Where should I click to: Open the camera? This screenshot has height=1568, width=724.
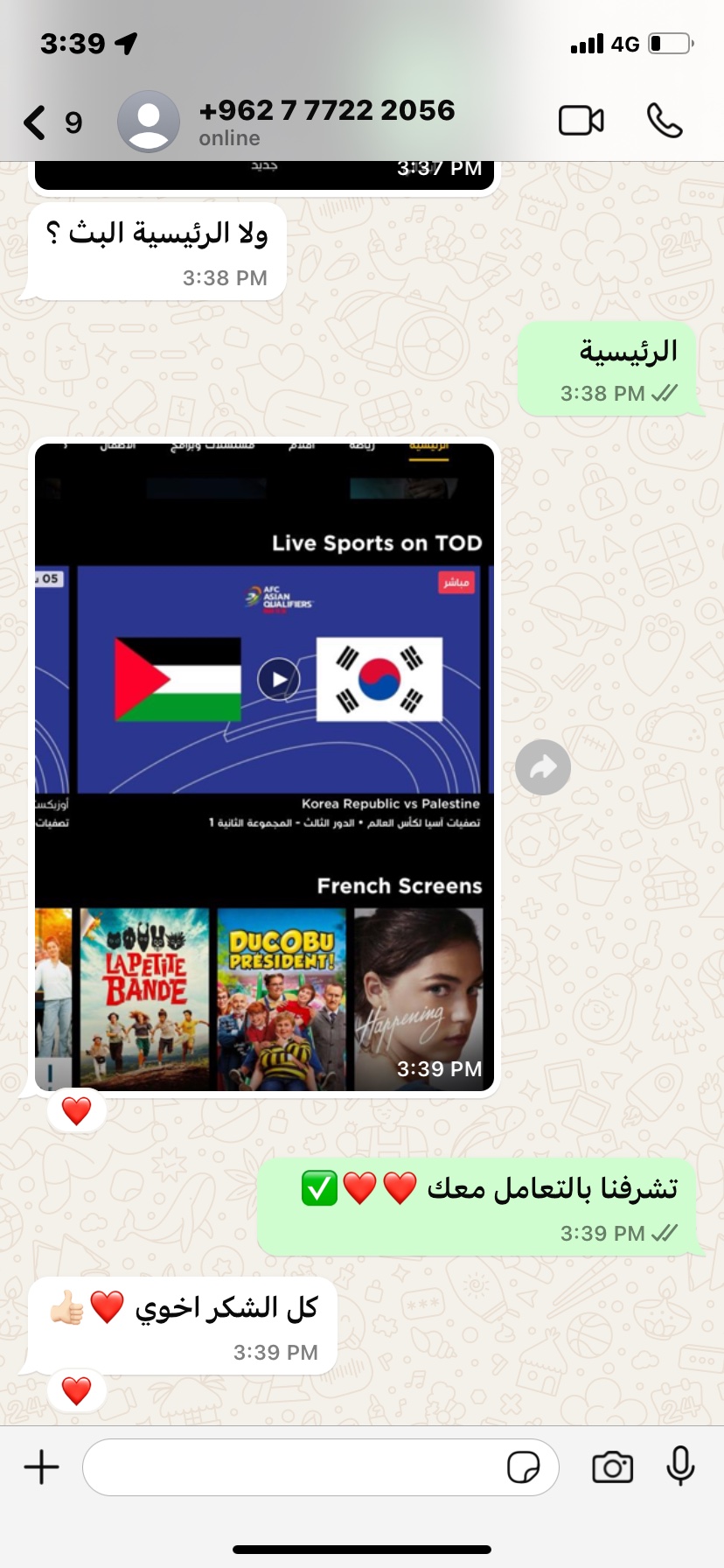coord(612,1467)
